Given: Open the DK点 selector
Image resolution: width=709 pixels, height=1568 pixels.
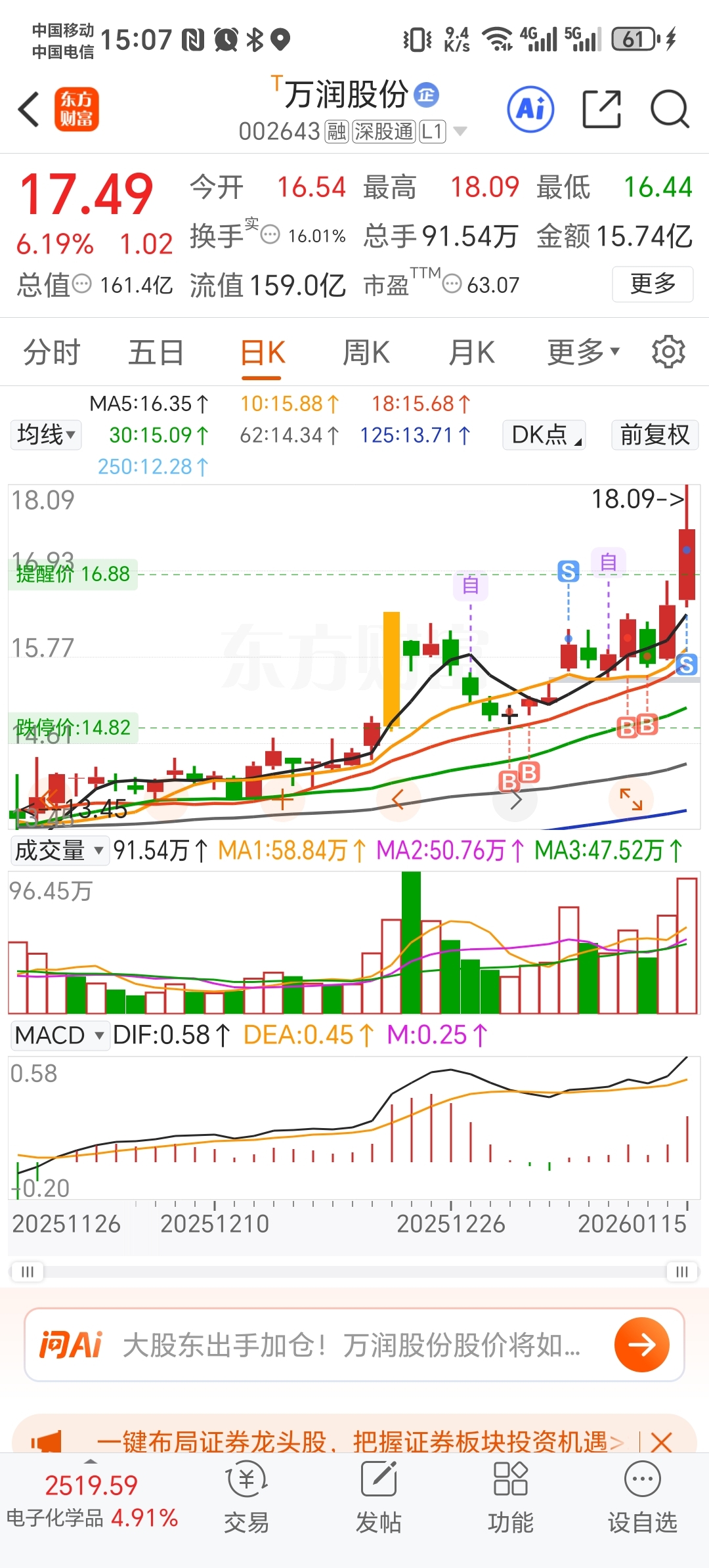Looking at the screenshot, I should (544, 435).
